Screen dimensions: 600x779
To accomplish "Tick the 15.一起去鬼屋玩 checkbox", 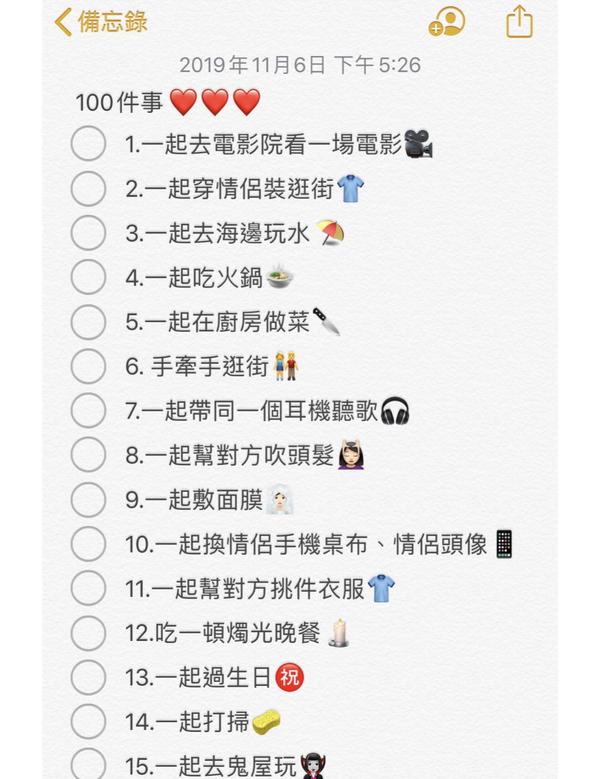I will [89, 765].
